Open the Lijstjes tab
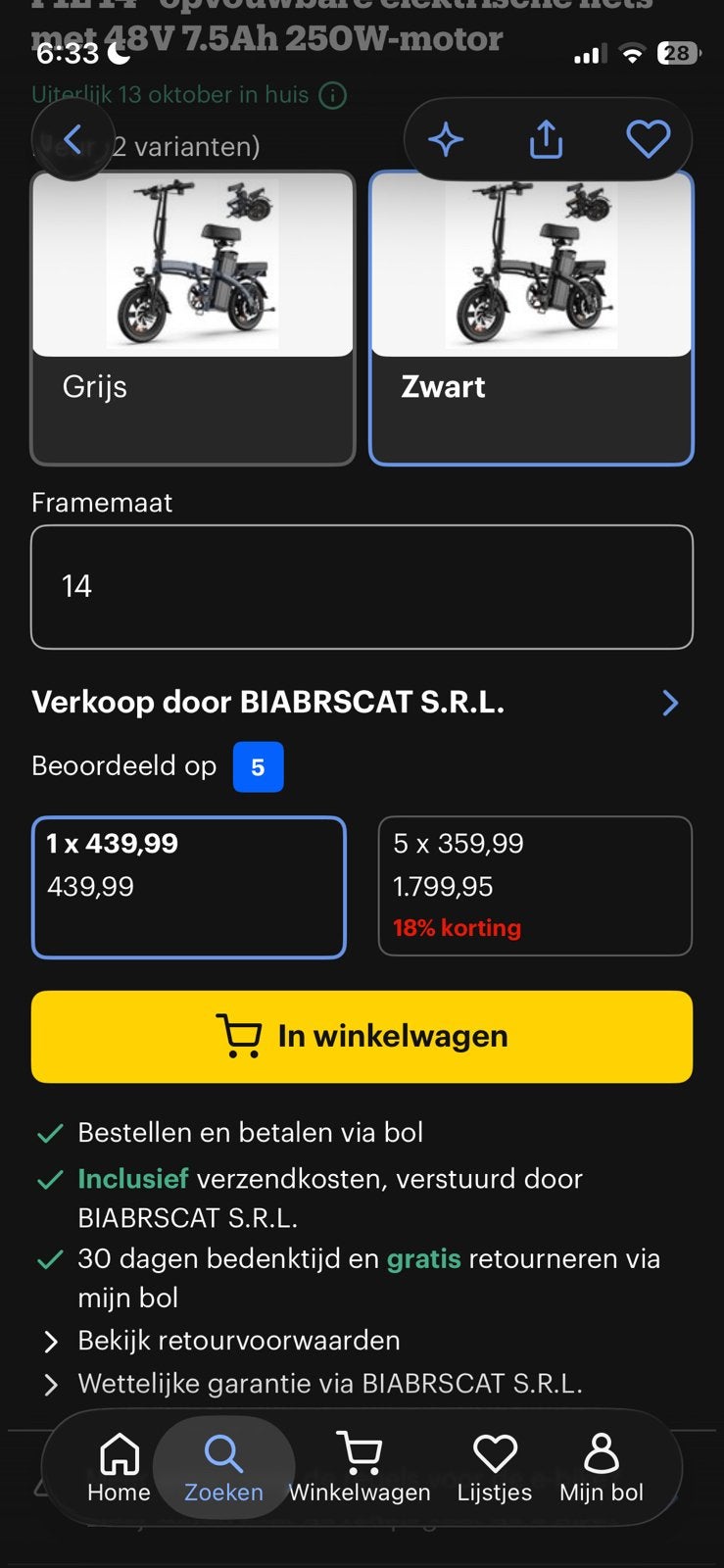 tap(495, 1467)
